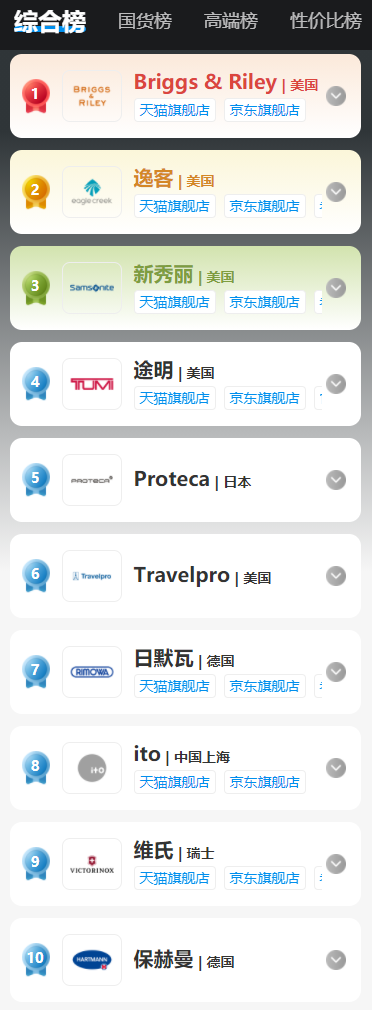The height and width of the screenshot is (1010, 372).
Task: Expand the ito brand chevron
Action: coord(336,768)
